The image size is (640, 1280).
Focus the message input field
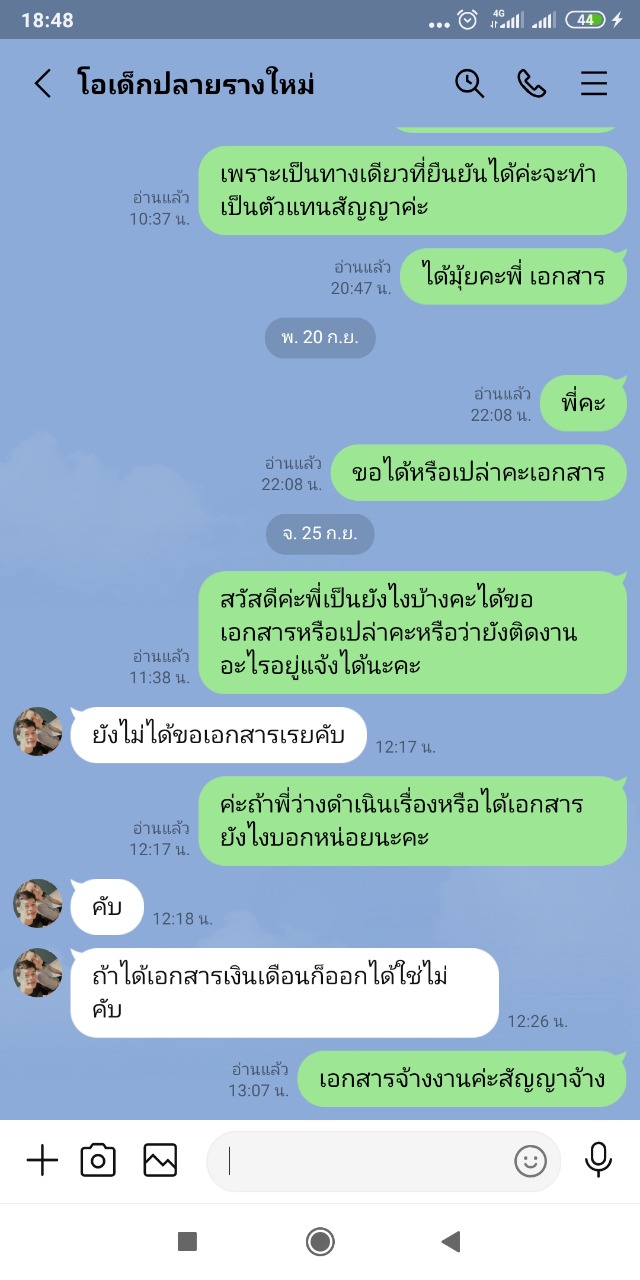pos(360,1160)
